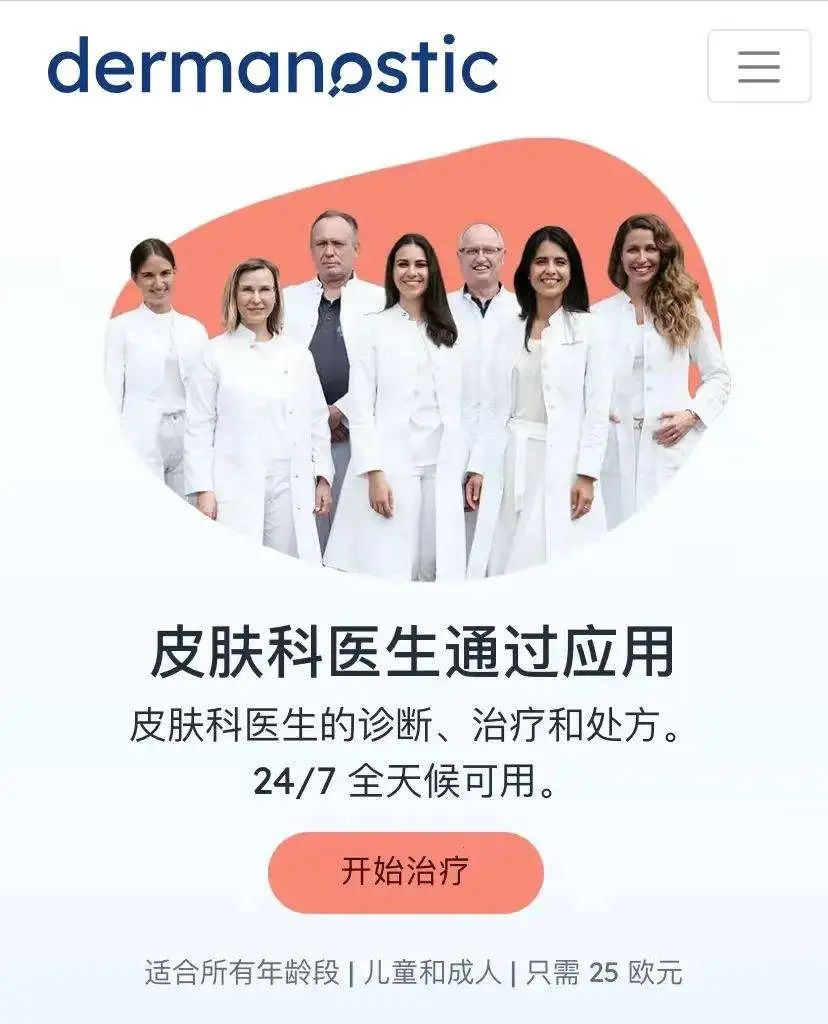Open the hamburger navigation menu
828x1024 pixels.
pyautogui.click(x=759, y=66)
